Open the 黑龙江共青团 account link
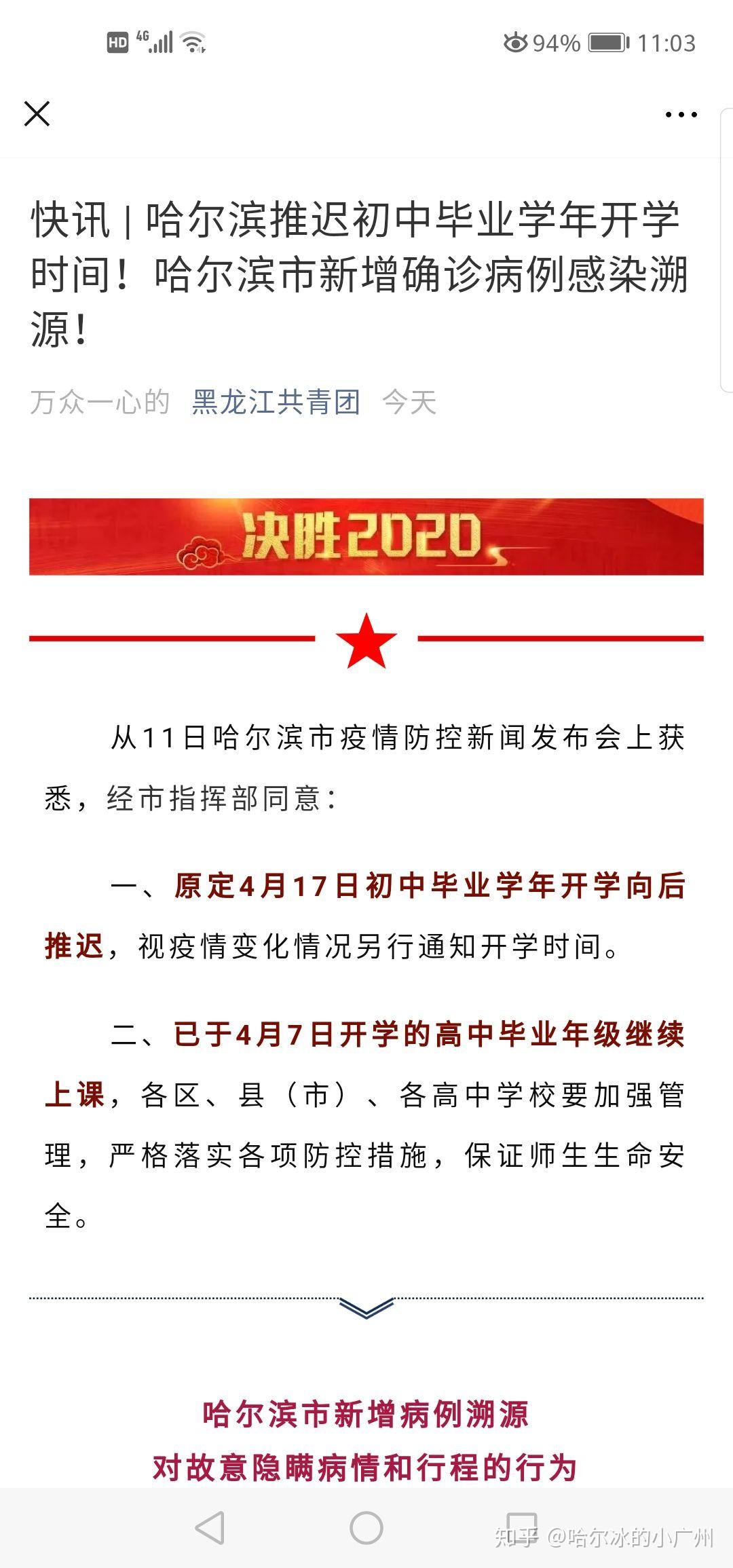 [276, 402]
